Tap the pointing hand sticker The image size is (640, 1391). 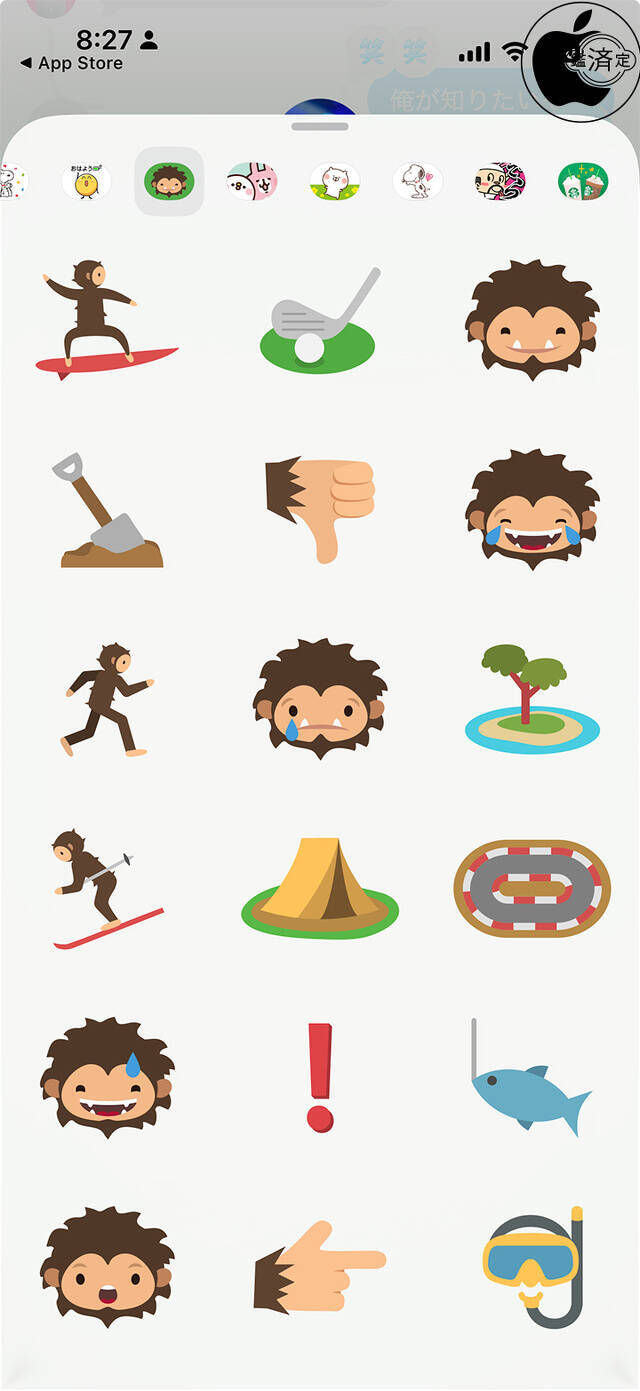tap(319, 1264)
